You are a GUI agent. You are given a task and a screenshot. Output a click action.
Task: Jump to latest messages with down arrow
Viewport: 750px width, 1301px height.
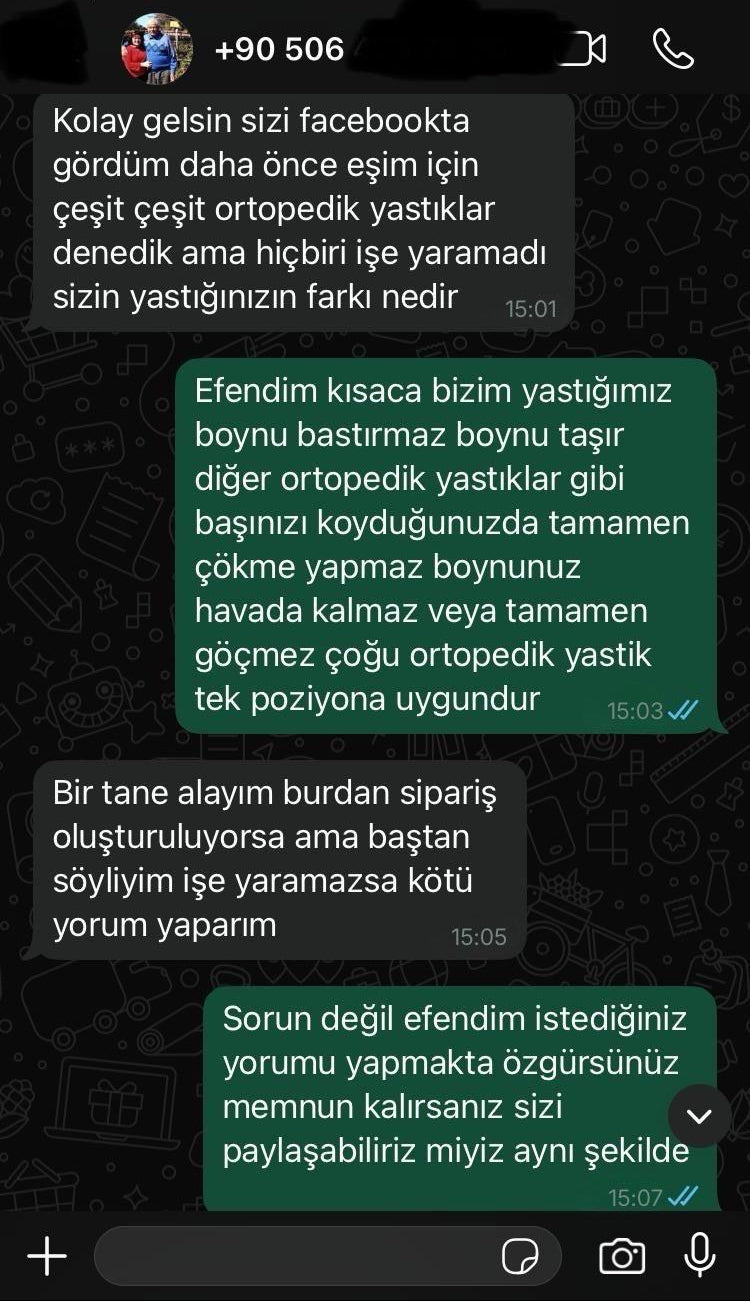pyautogui.click(x=699, y=1116)
